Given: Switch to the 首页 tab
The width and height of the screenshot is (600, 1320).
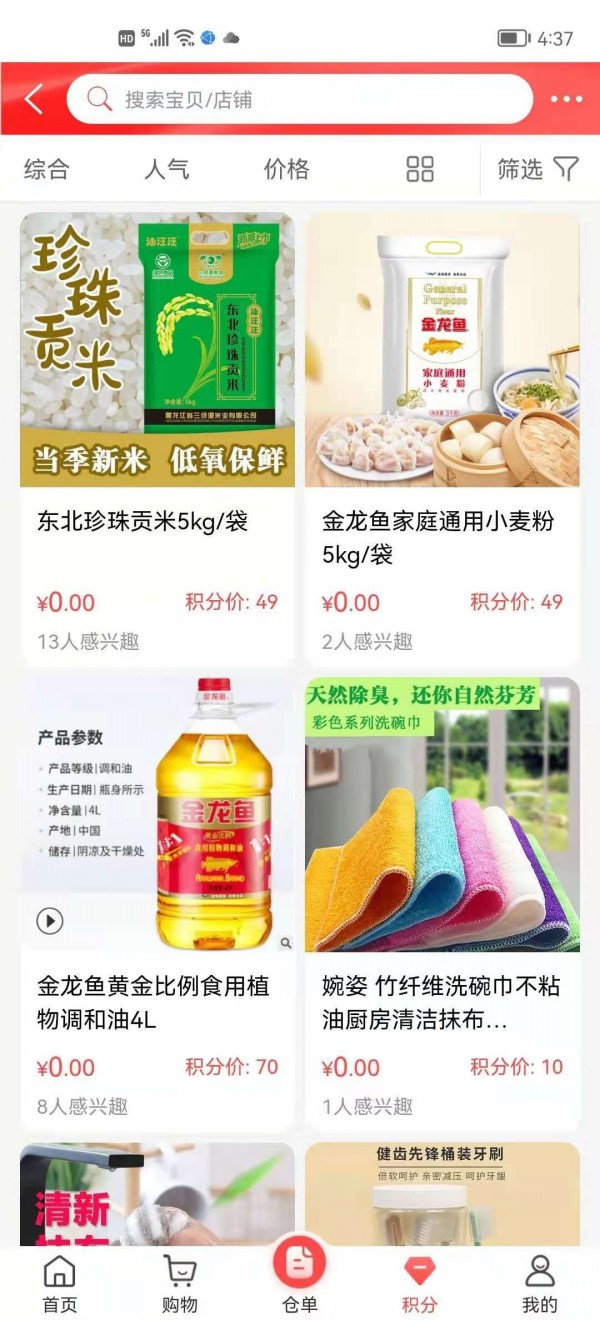Looking at the screenshot, I should coord(60,1283).
